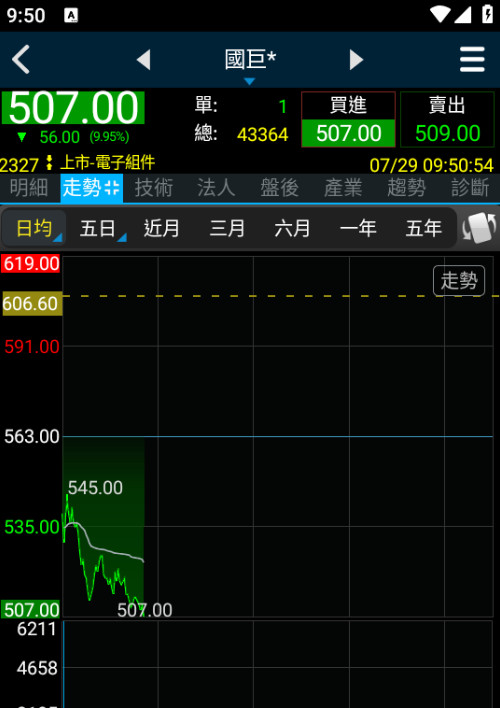Switch to the 五年 chart range
Viewport: 500px width, 708px height.
pos(423,228)
